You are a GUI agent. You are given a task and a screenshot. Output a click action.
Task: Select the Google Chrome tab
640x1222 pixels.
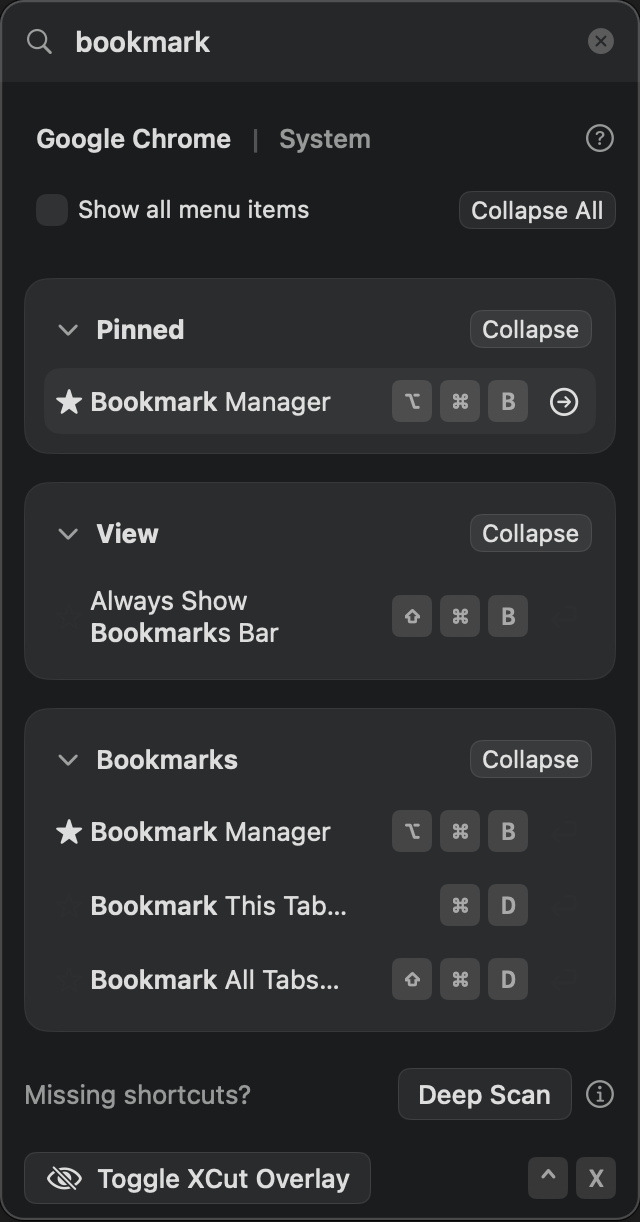pyautogui.click(x=133, y=139)
